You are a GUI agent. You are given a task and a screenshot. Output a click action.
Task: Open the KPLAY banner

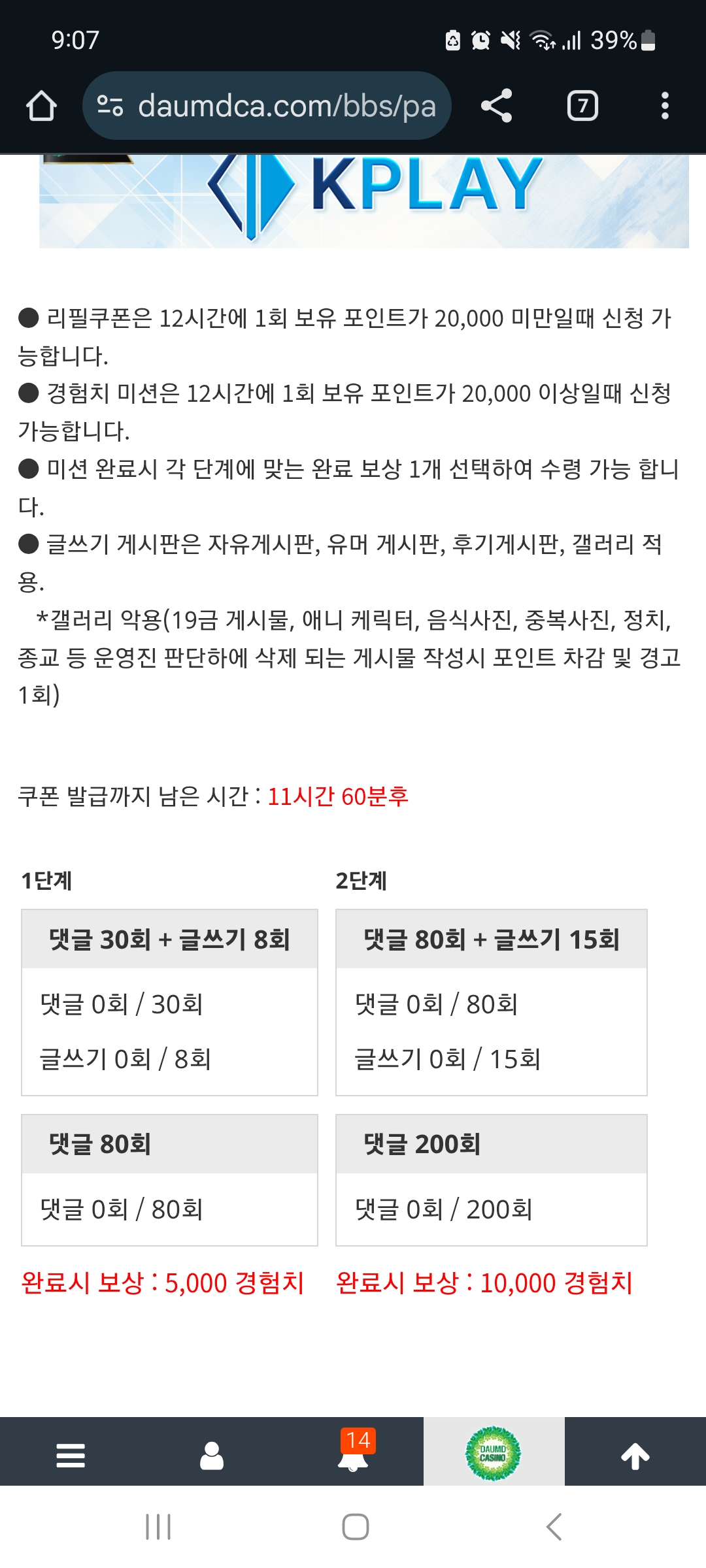pos(363,200)
